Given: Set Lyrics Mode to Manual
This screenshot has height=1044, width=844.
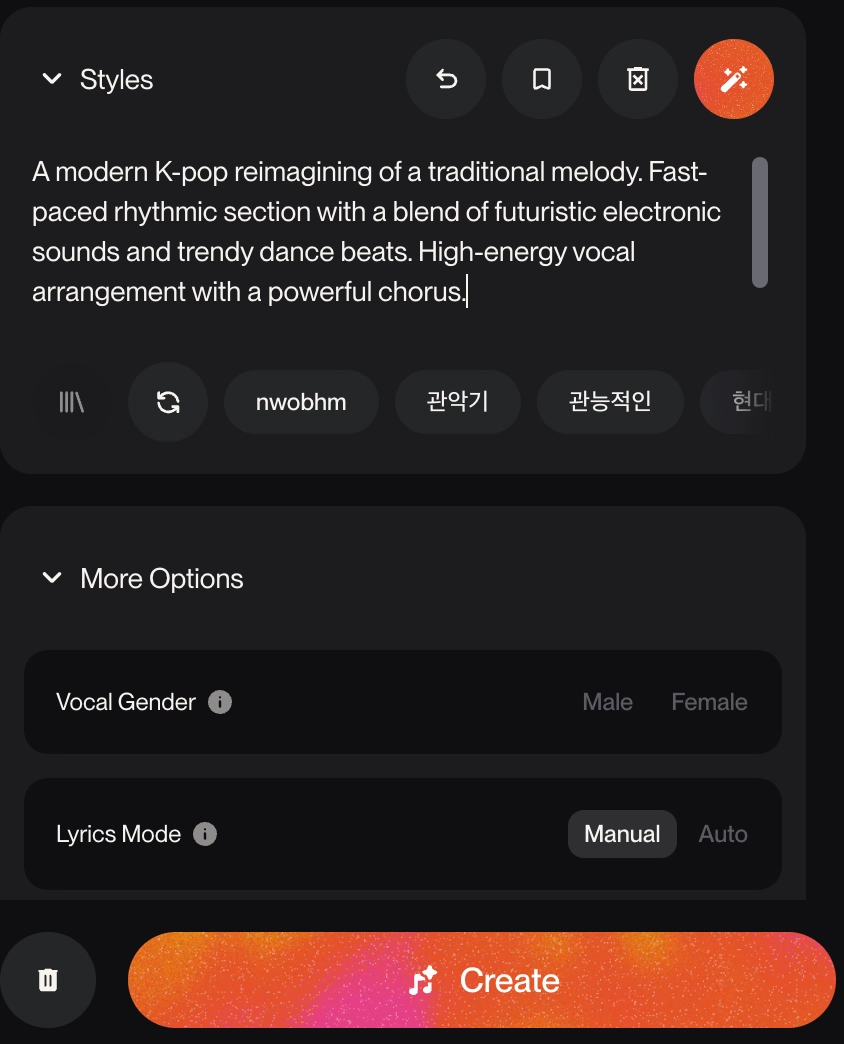Looking at the screenshot, I should point(622,834).
